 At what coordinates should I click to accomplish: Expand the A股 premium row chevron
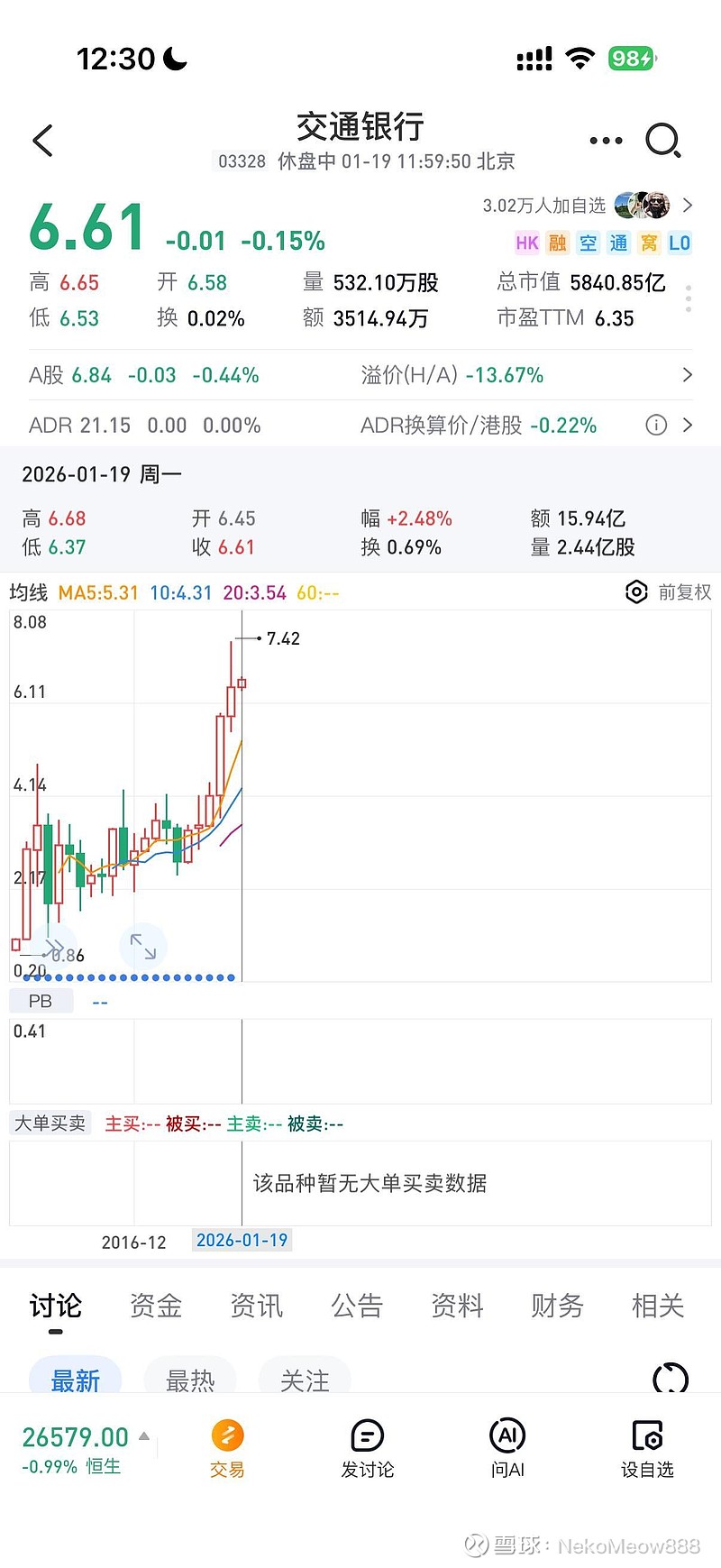[688, 375]
